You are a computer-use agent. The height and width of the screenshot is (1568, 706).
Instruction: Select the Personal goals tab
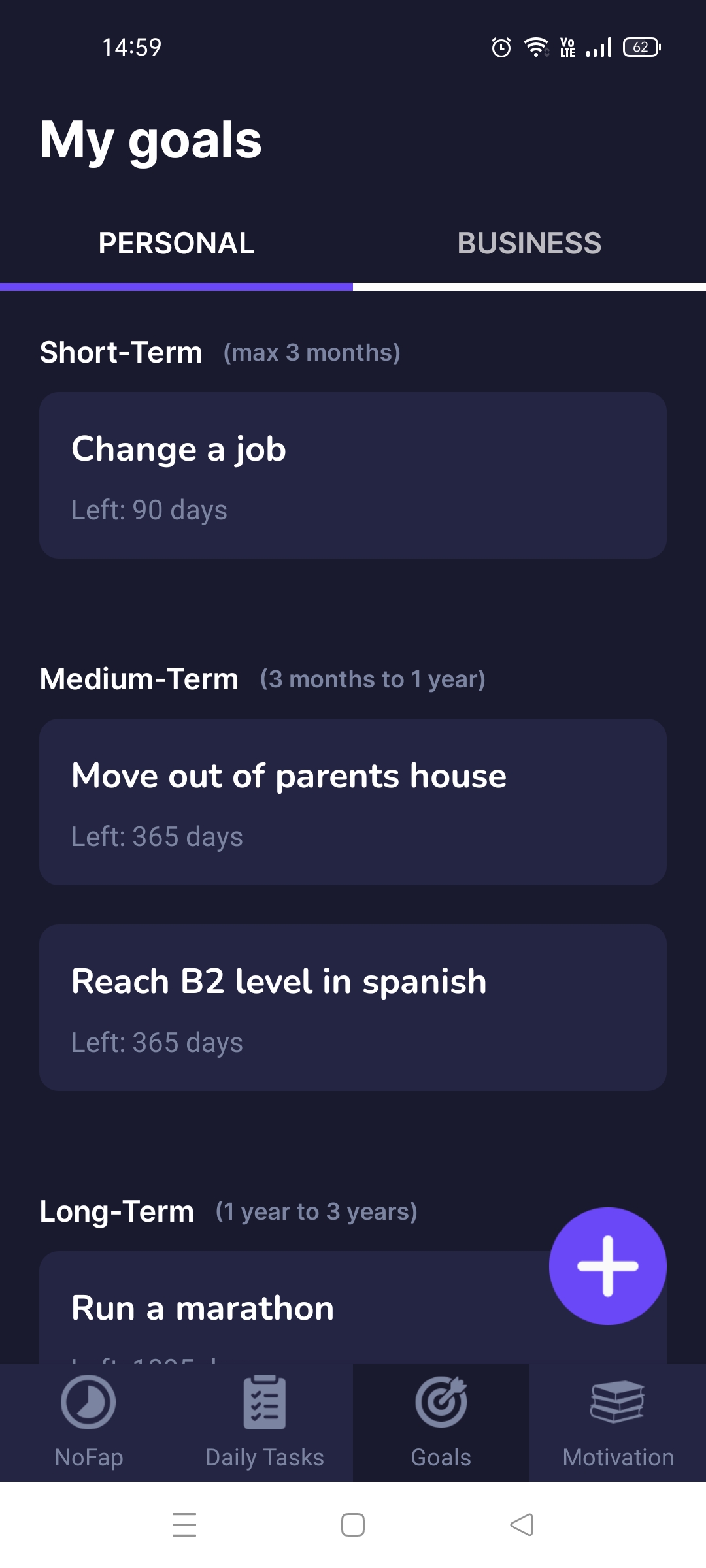pos(176,244)
